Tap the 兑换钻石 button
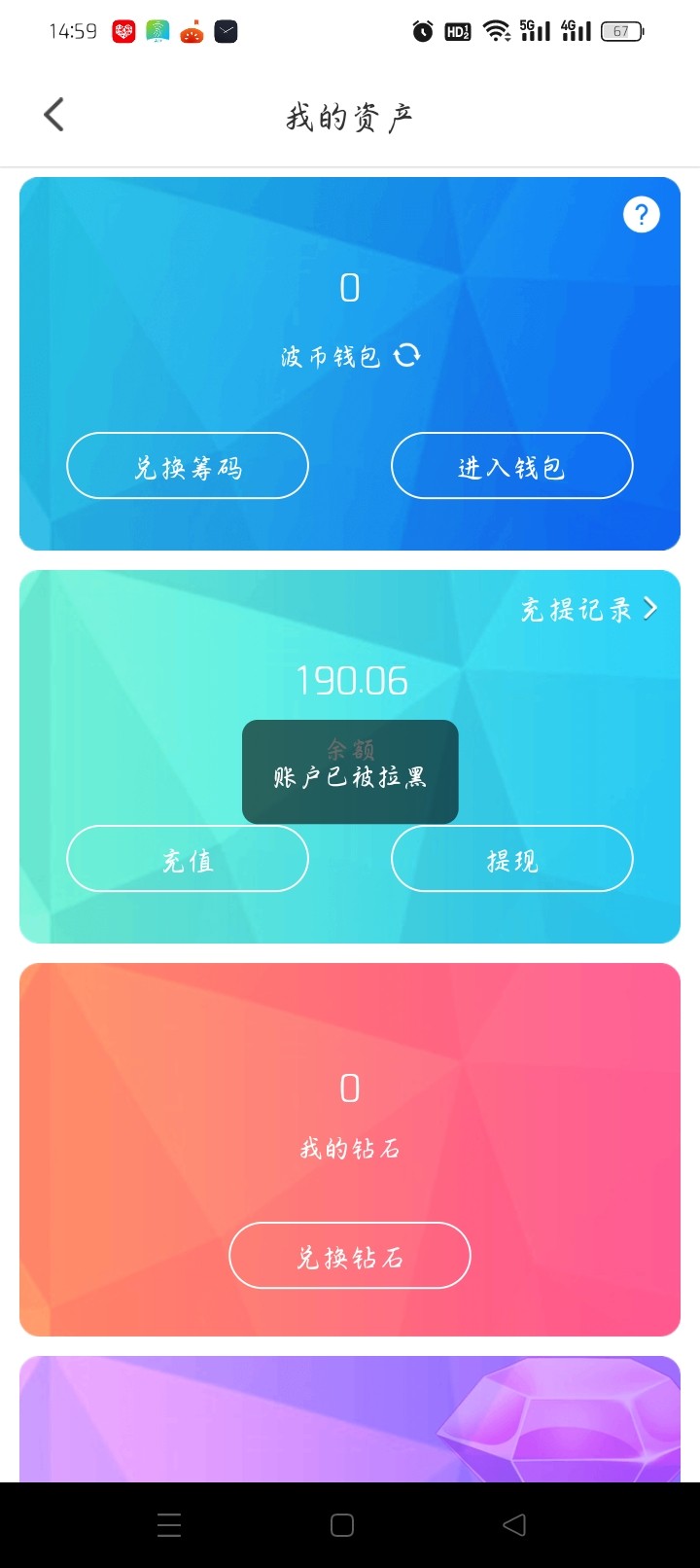 click(350, 1256)
